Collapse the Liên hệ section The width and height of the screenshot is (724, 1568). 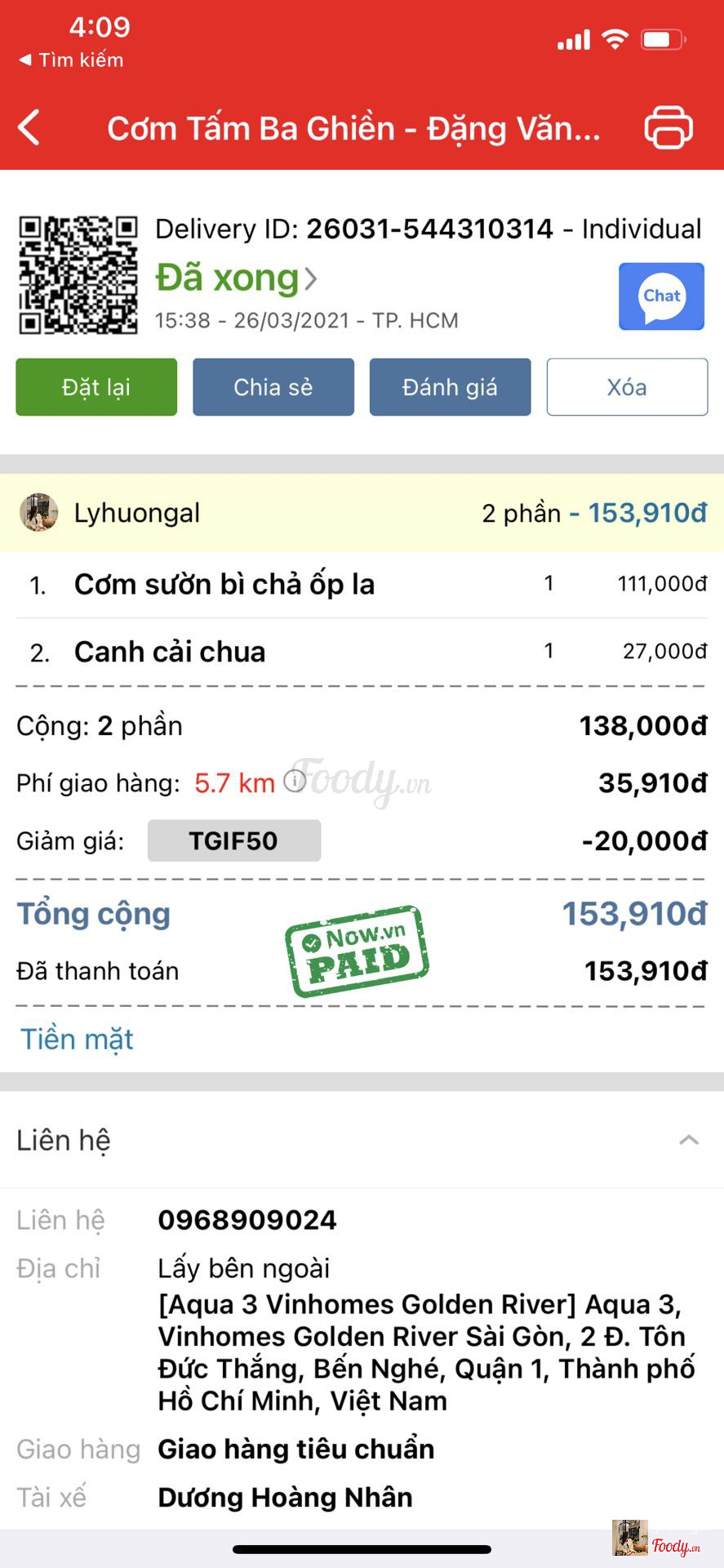pos(689,1140)
